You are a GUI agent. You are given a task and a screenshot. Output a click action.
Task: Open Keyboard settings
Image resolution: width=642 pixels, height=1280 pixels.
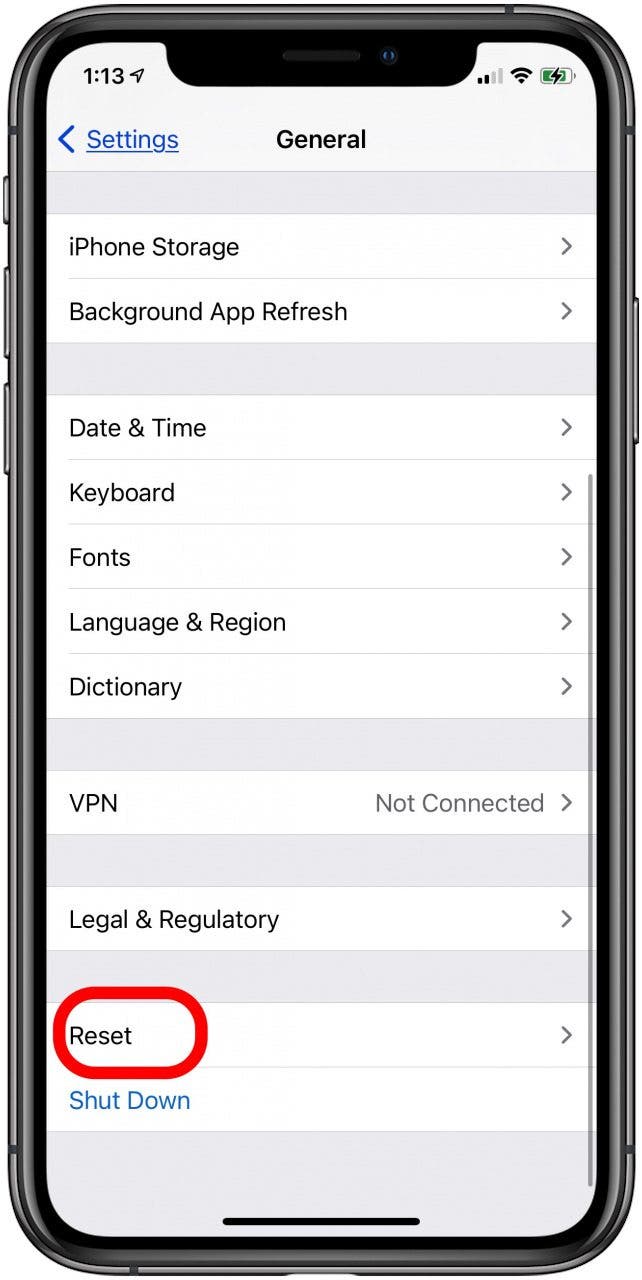coord(320,493)
